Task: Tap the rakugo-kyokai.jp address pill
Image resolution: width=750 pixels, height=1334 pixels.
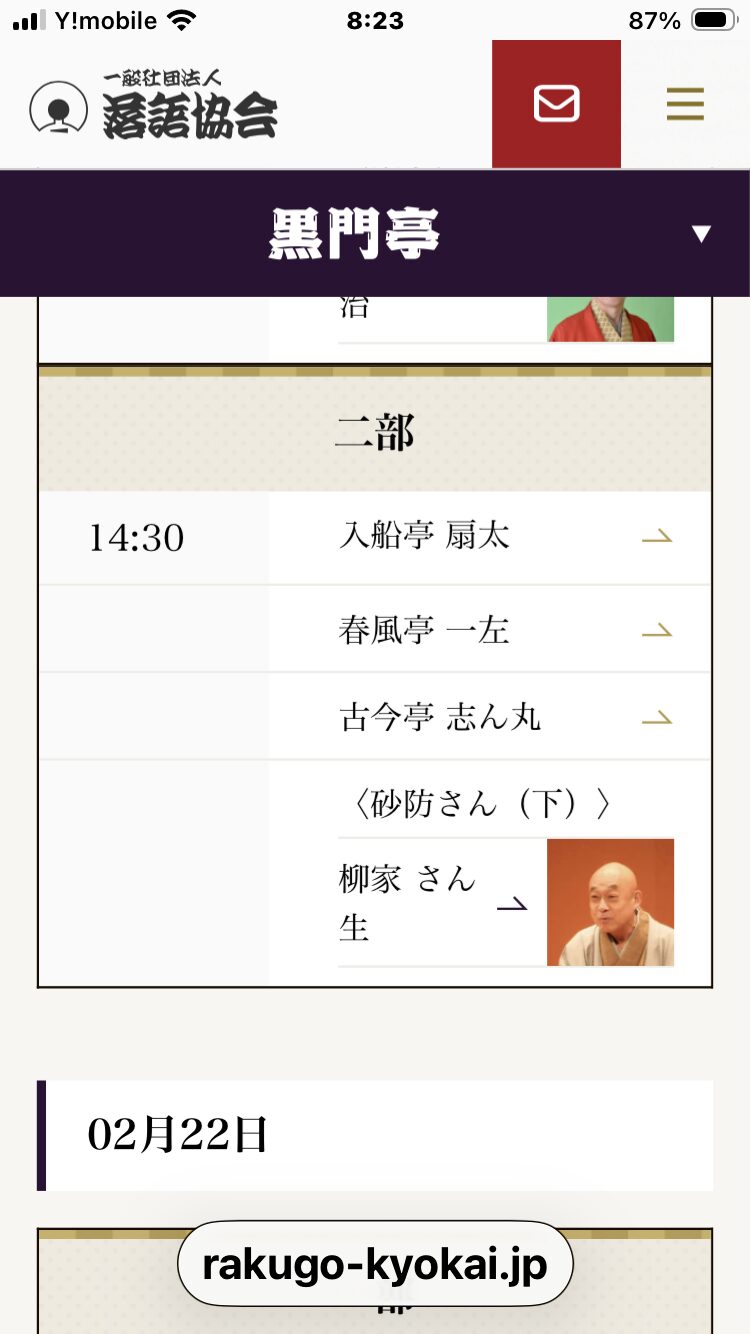Action: tap(375, 1264)
